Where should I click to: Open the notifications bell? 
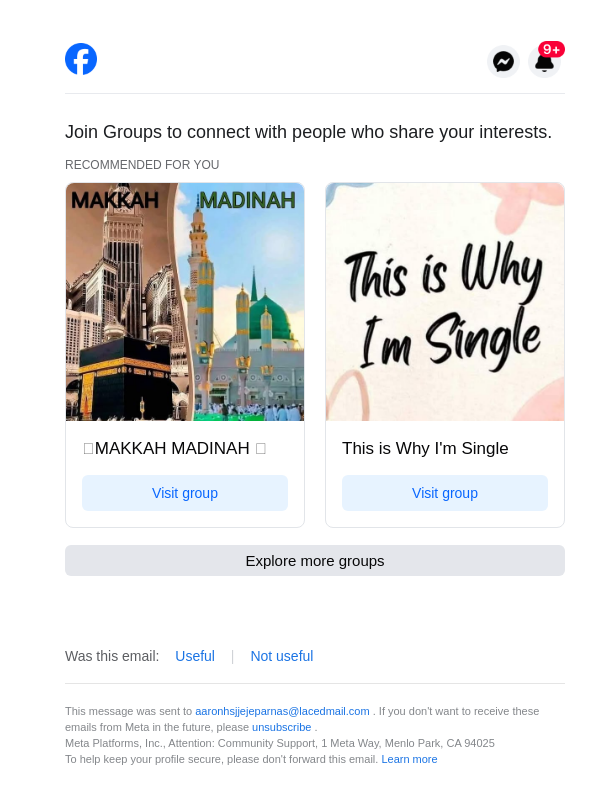tap(544, 62)
